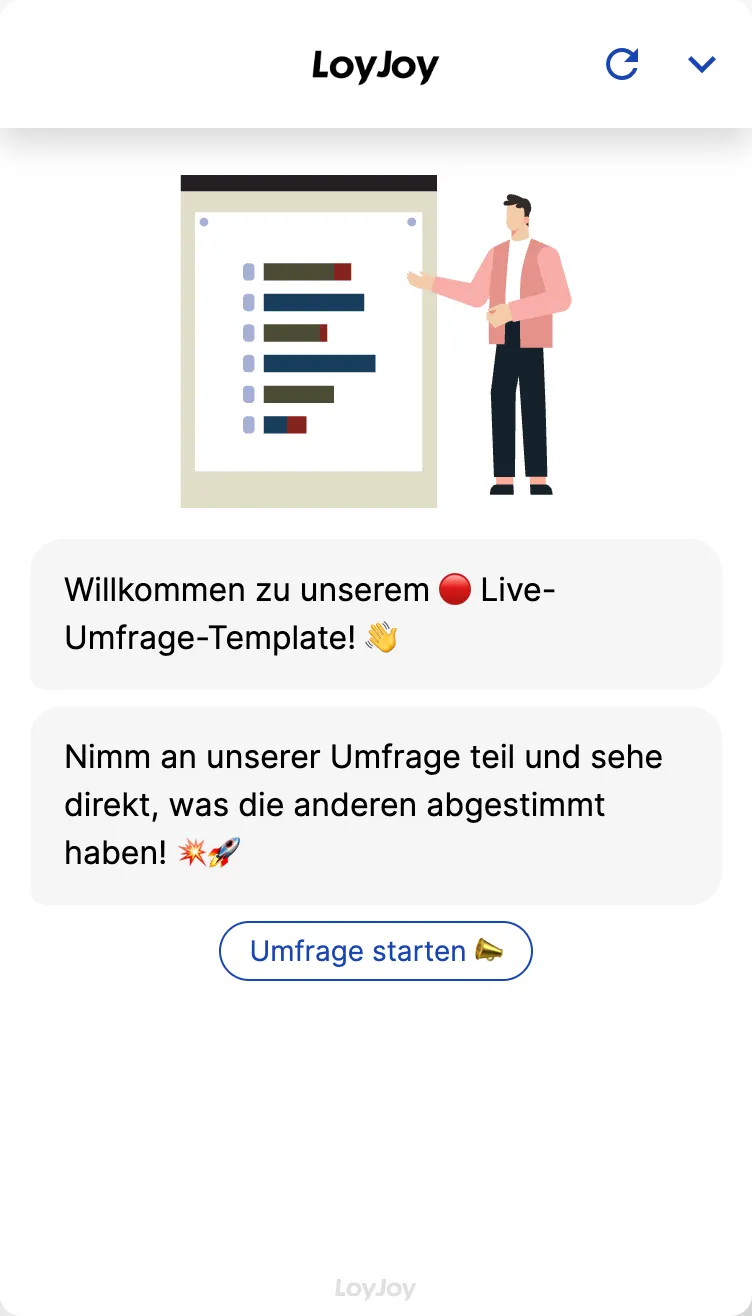The width and height of the screenshot is (752, 1316).
Task: Minimize the chat using the down chevron
Action: click(702, 65)
